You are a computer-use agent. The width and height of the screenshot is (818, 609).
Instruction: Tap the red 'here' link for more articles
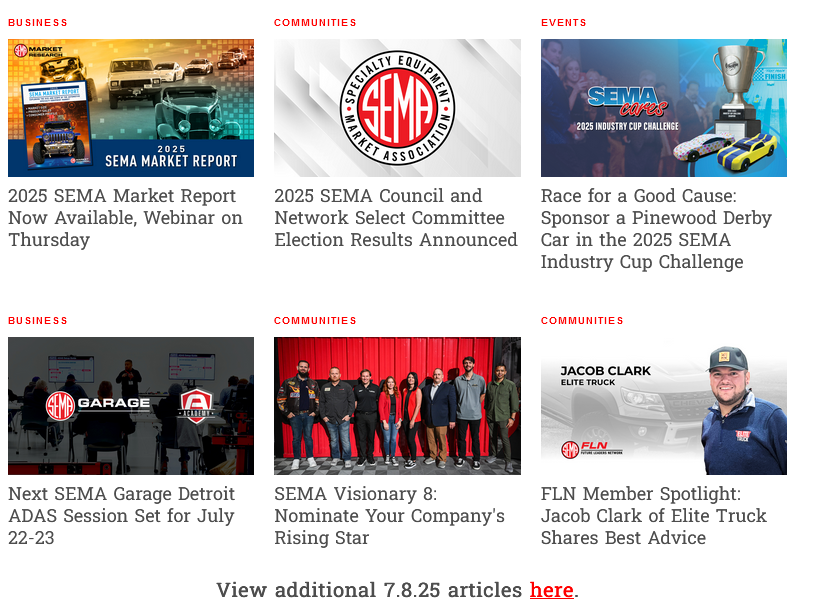pos(551,590)
